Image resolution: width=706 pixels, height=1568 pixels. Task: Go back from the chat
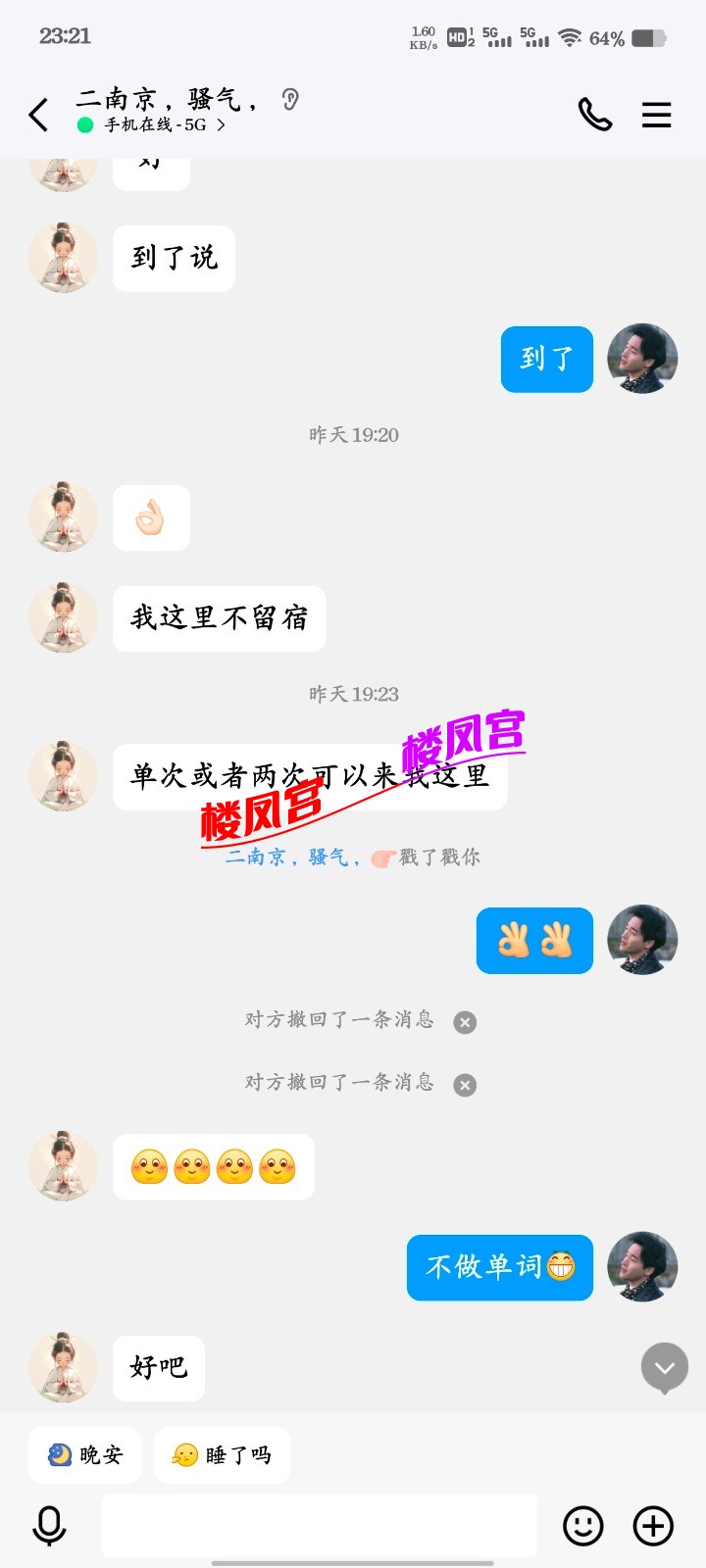pyautogui.click(x=38, y=115)
